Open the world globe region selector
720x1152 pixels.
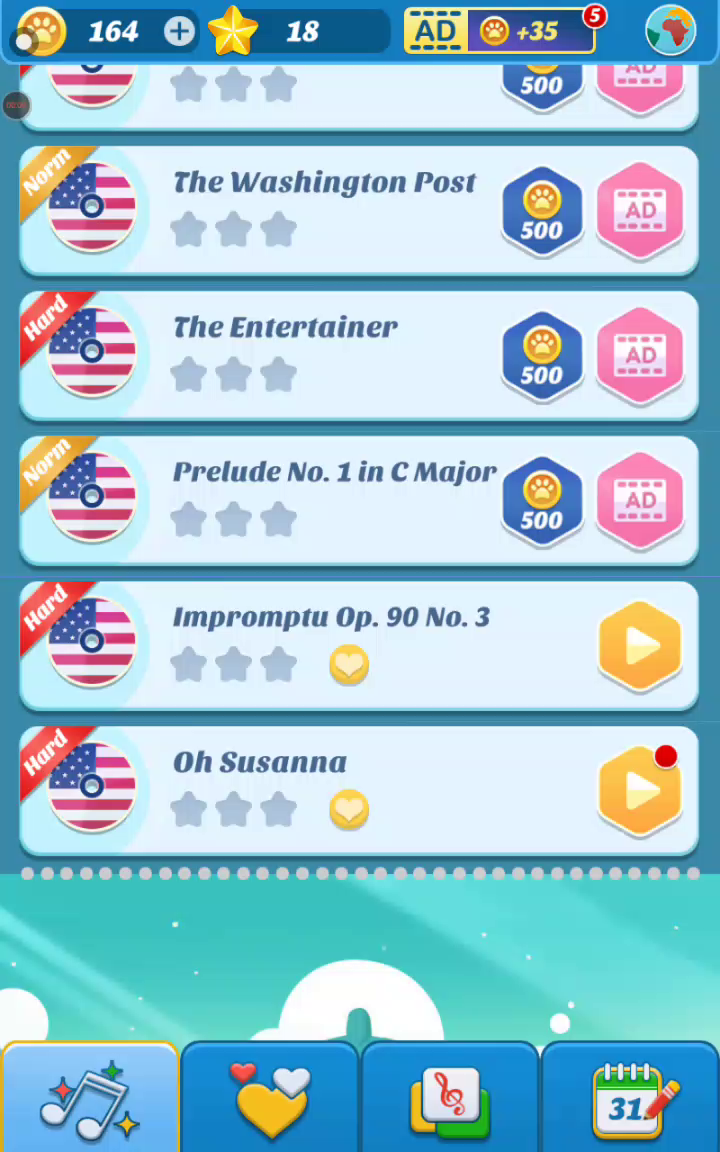[671, 30]
